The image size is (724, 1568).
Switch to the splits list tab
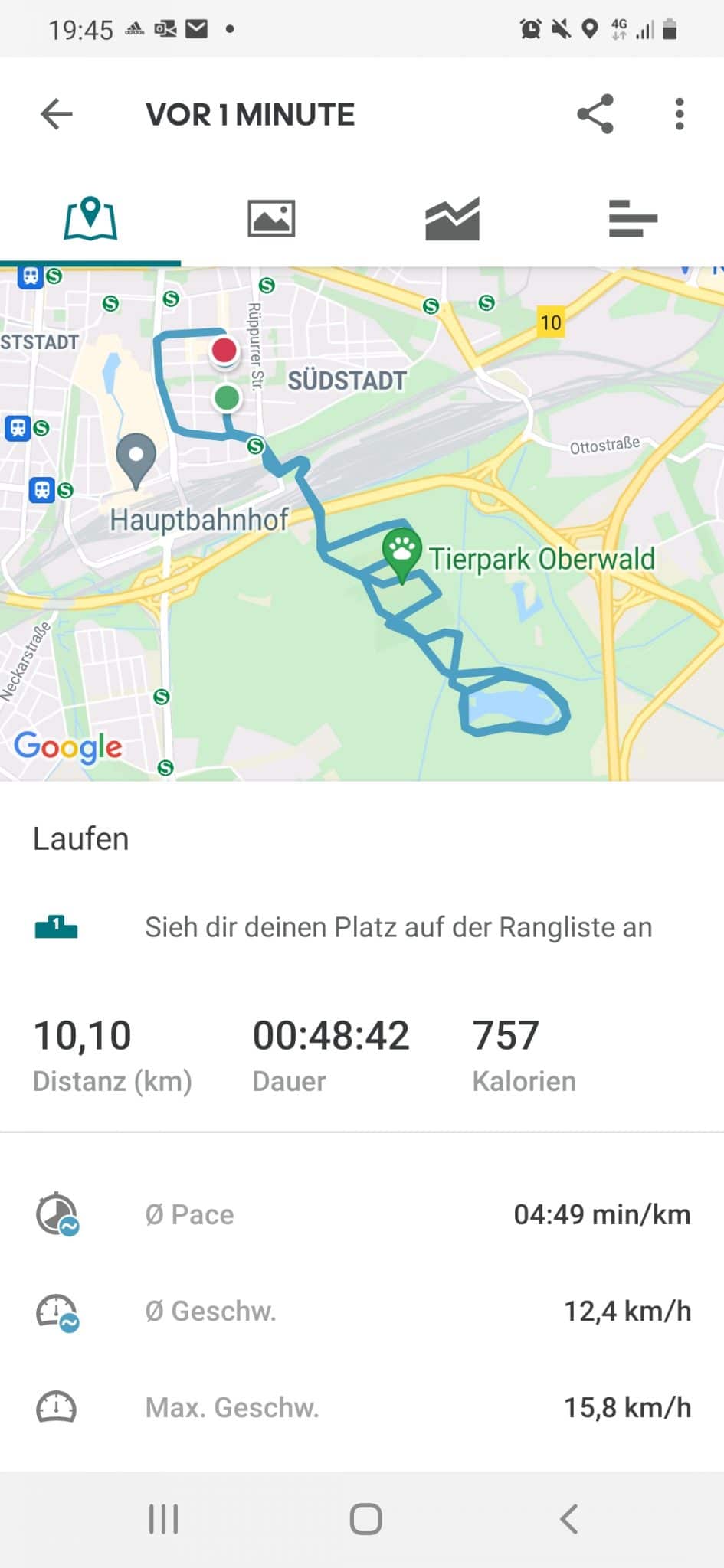[633, 219]
